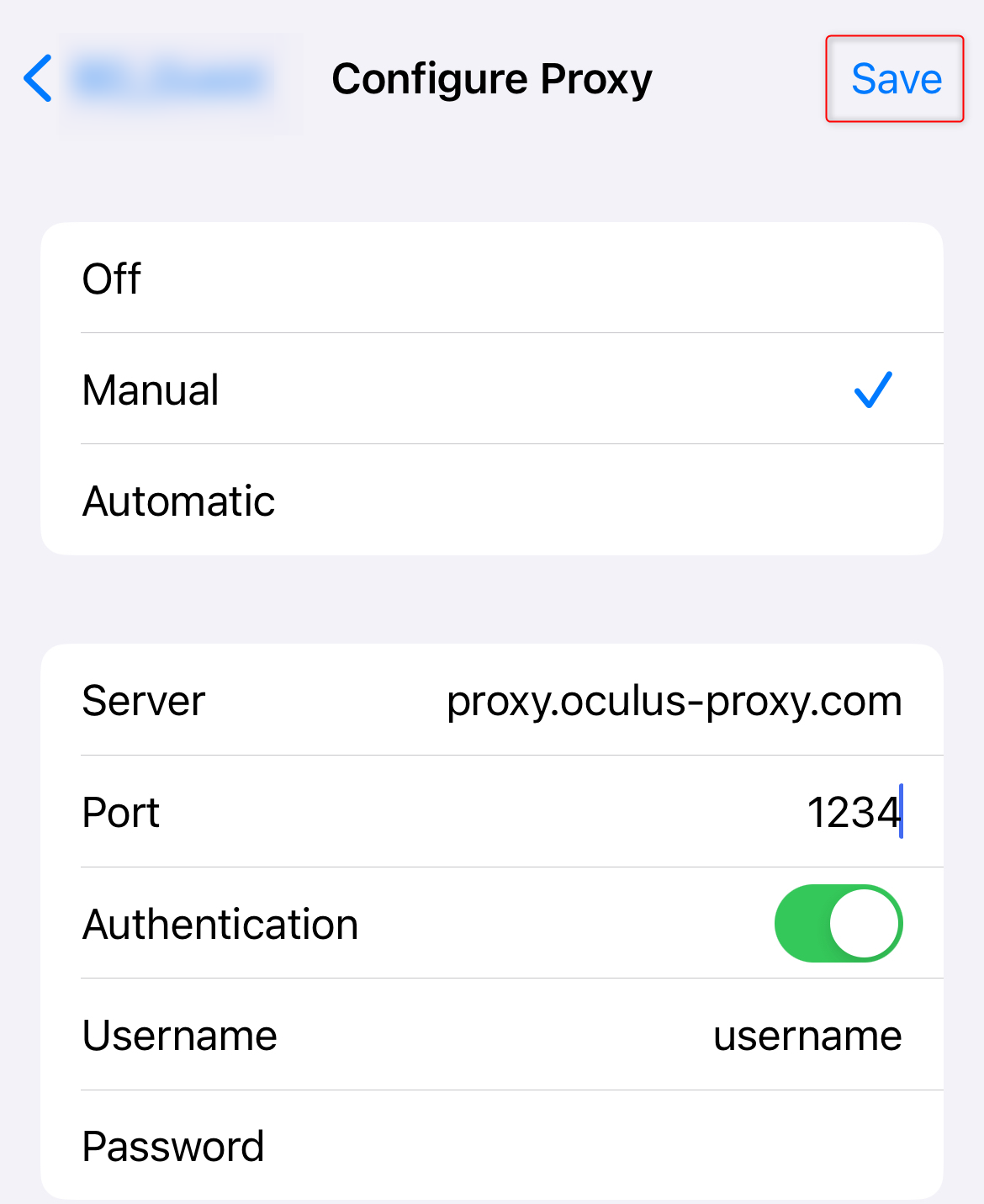This screenshot has width=984, height=1204.
Task: Switch proxy mode to Automatic
Action: pyautogui.click(x=492, y=501)
